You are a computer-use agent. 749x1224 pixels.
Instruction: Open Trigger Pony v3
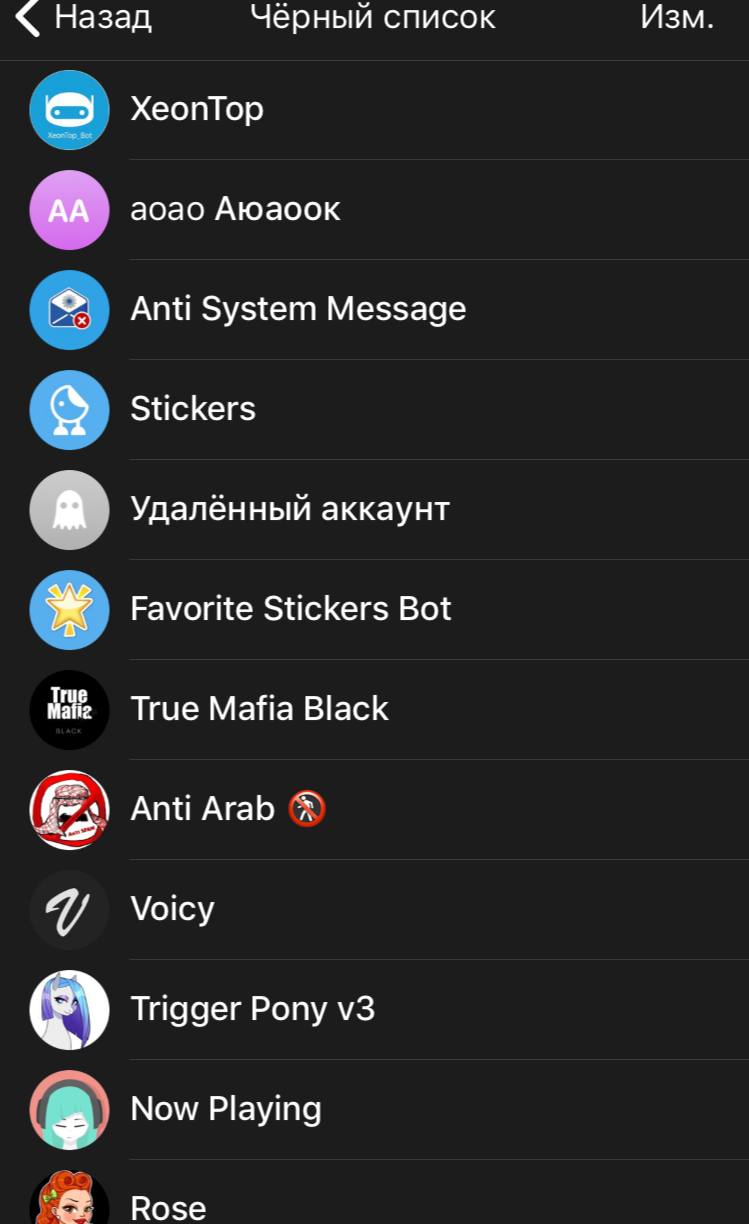coord(252,1009)
